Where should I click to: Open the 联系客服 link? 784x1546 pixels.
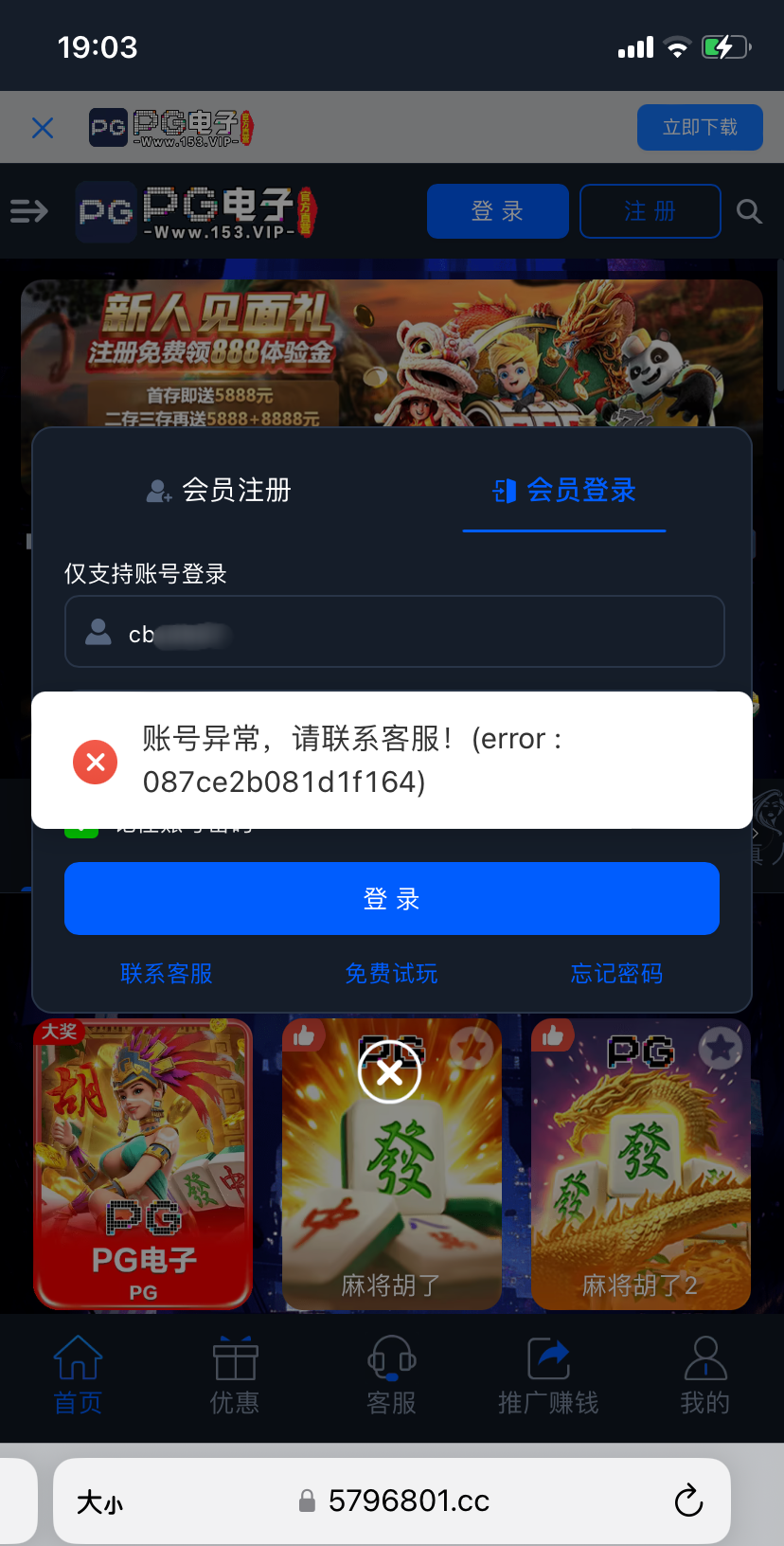(x=167, y=974)
